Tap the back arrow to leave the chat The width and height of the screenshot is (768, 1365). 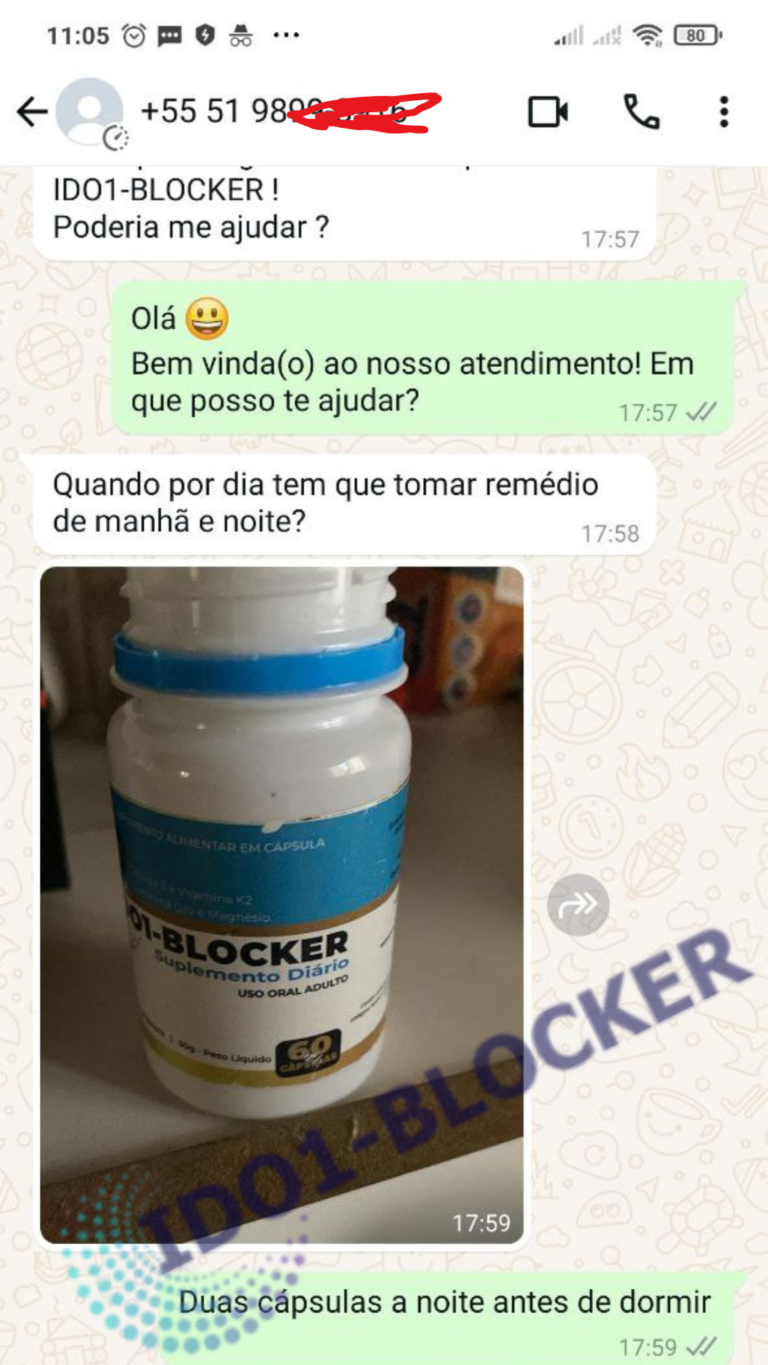[32, 113]
